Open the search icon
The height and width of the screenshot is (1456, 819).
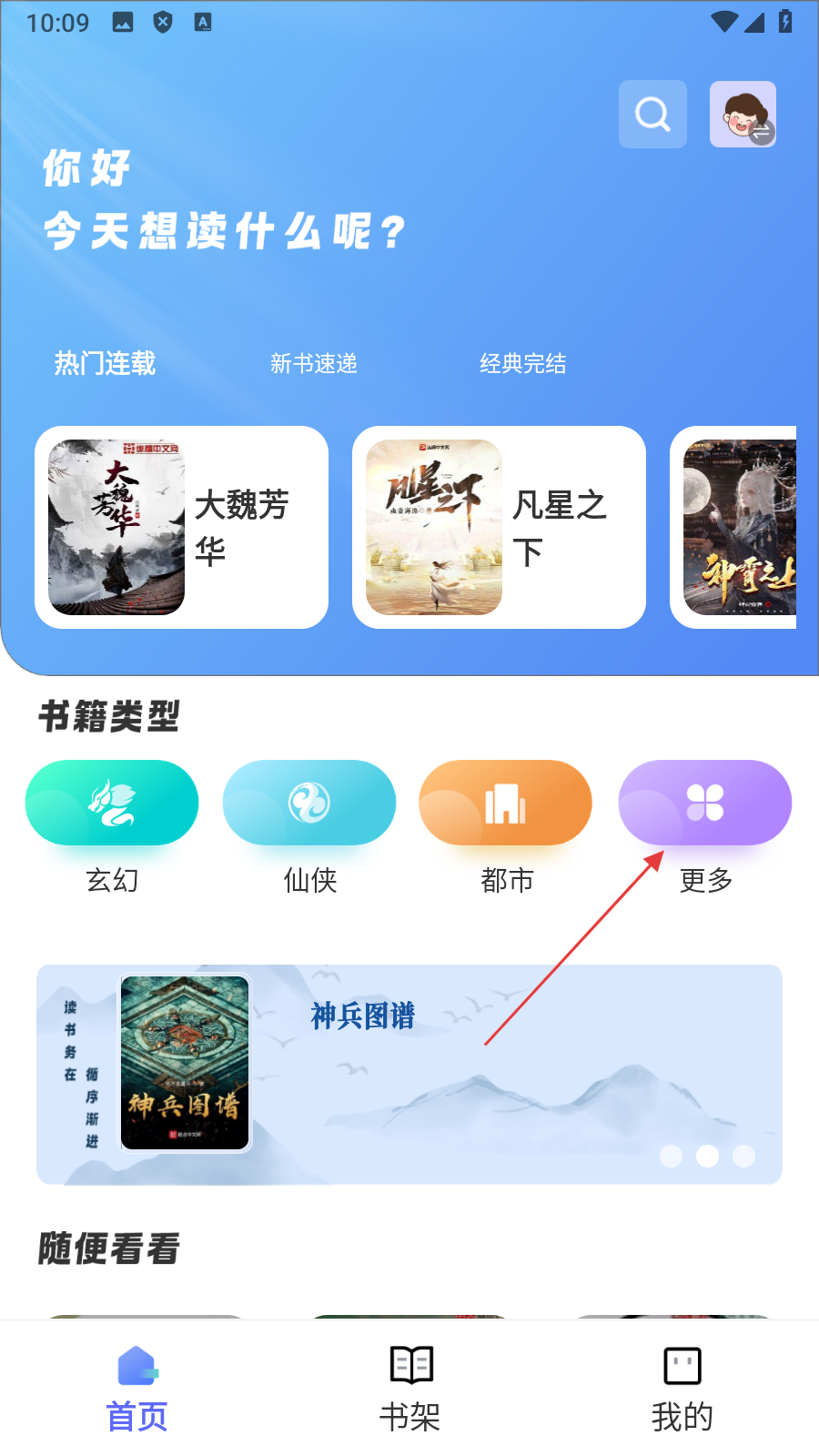tap(652, 114)
